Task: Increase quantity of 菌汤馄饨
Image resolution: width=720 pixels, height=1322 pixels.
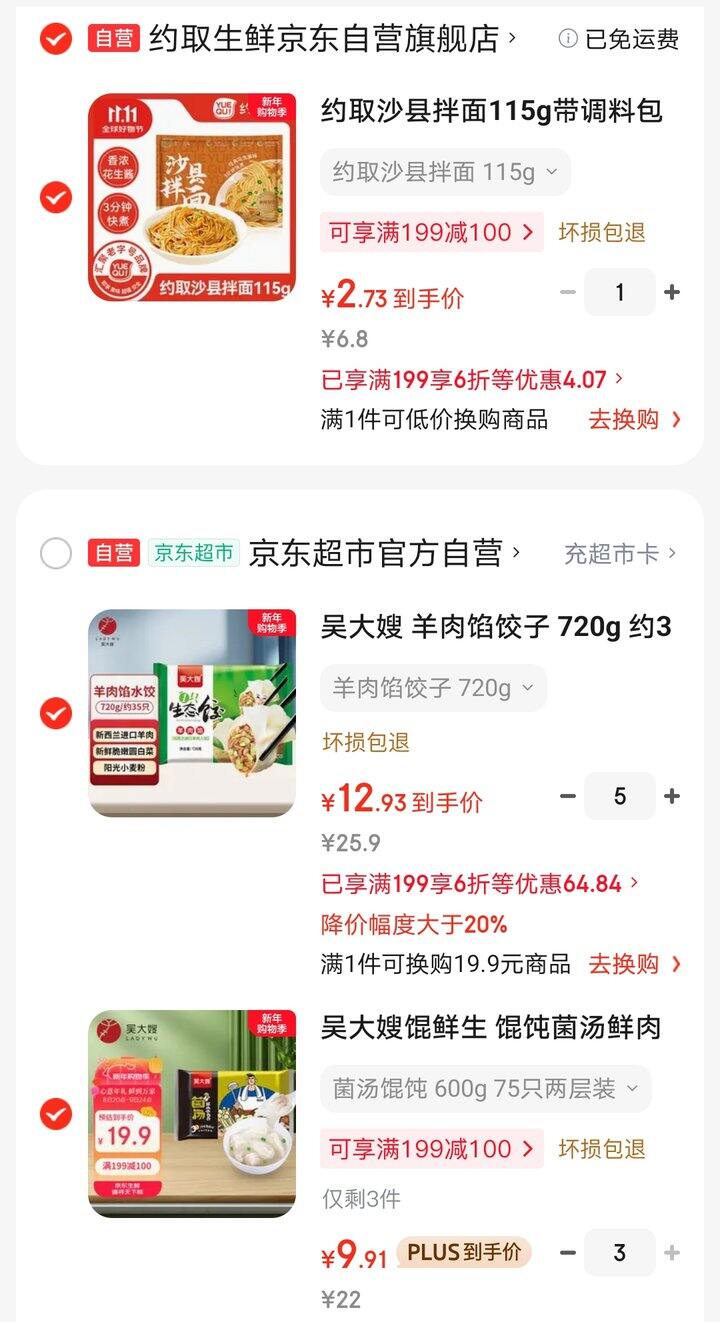Action: coord(673,1252)
